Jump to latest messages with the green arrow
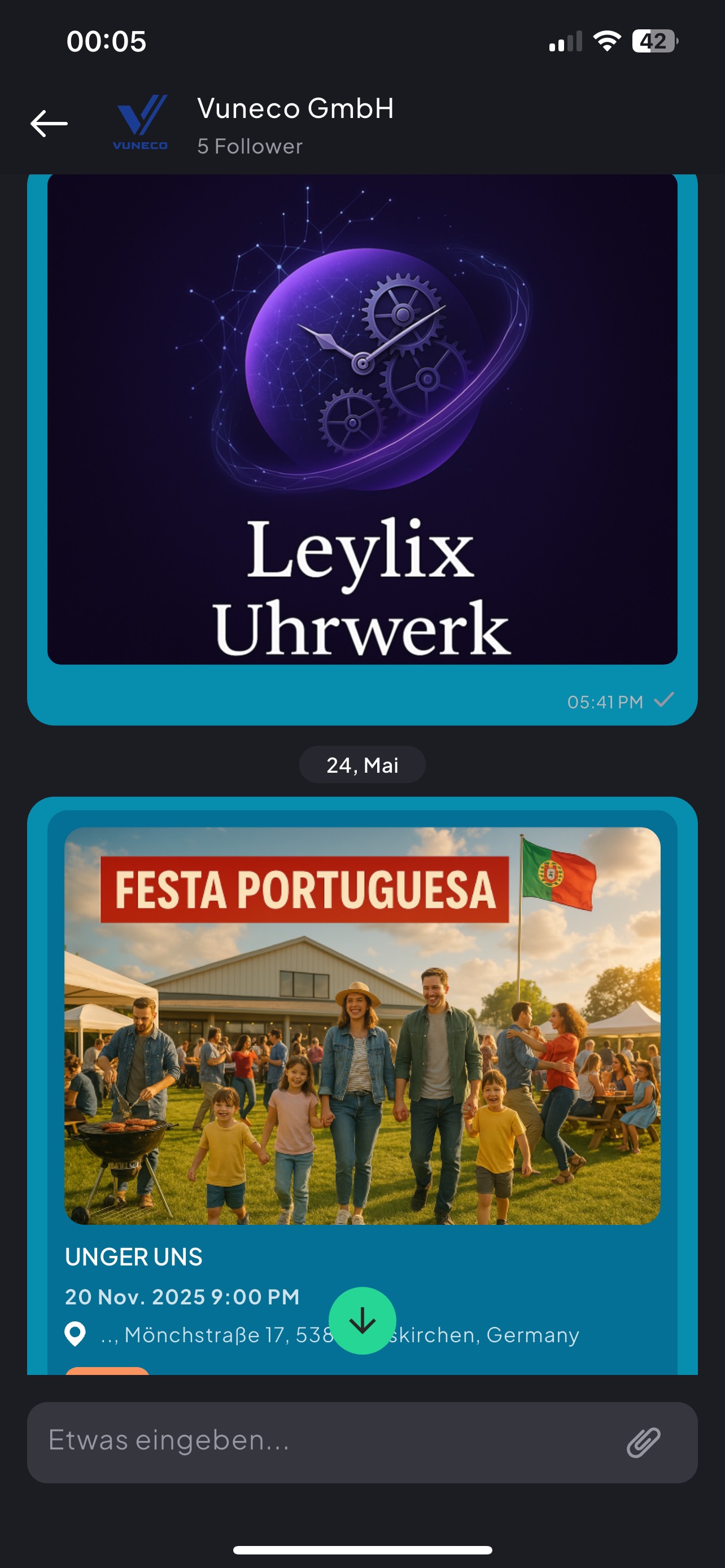Image resolution: width=725 pixels, height=1568 pixels. [362, 1320]
